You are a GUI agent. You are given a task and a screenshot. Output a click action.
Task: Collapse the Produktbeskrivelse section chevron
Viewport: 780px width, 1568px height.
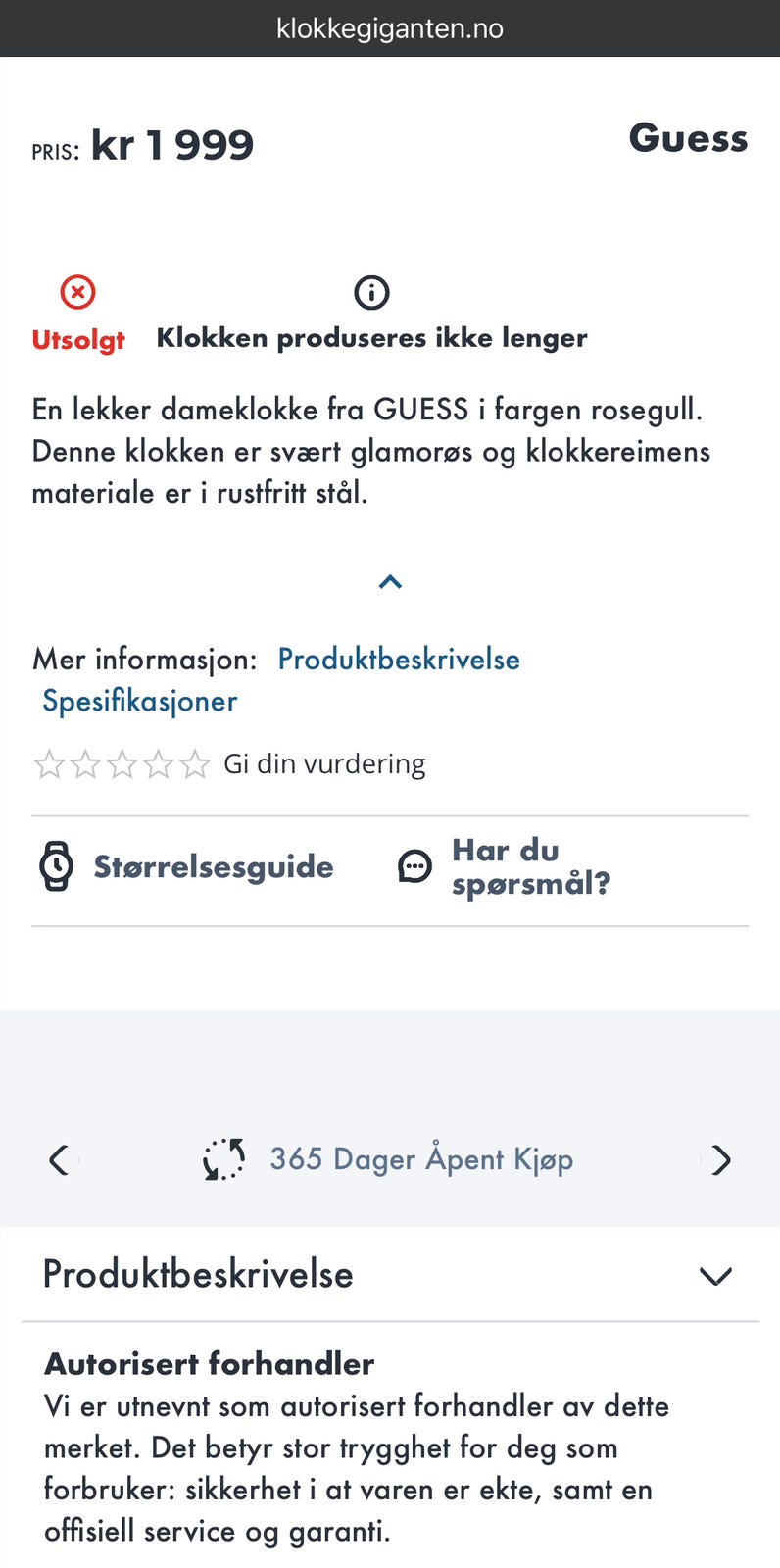point(714,1275)
